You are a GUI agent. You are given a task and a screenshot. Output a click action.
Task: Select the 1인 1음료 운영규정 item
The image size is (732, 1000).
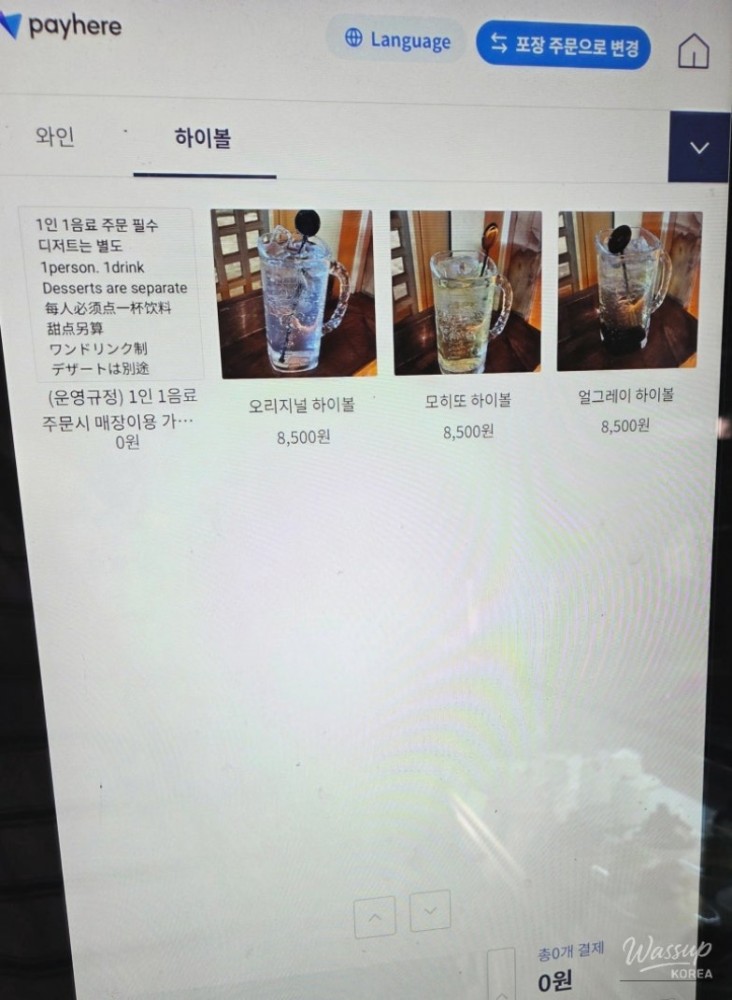point(112,296)
